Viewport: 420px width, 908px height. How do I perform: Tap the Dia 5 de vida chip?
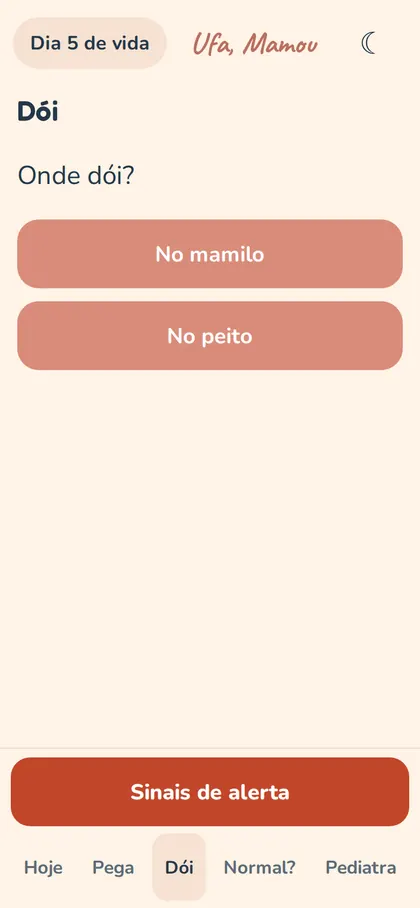click(x=90, y=43)
